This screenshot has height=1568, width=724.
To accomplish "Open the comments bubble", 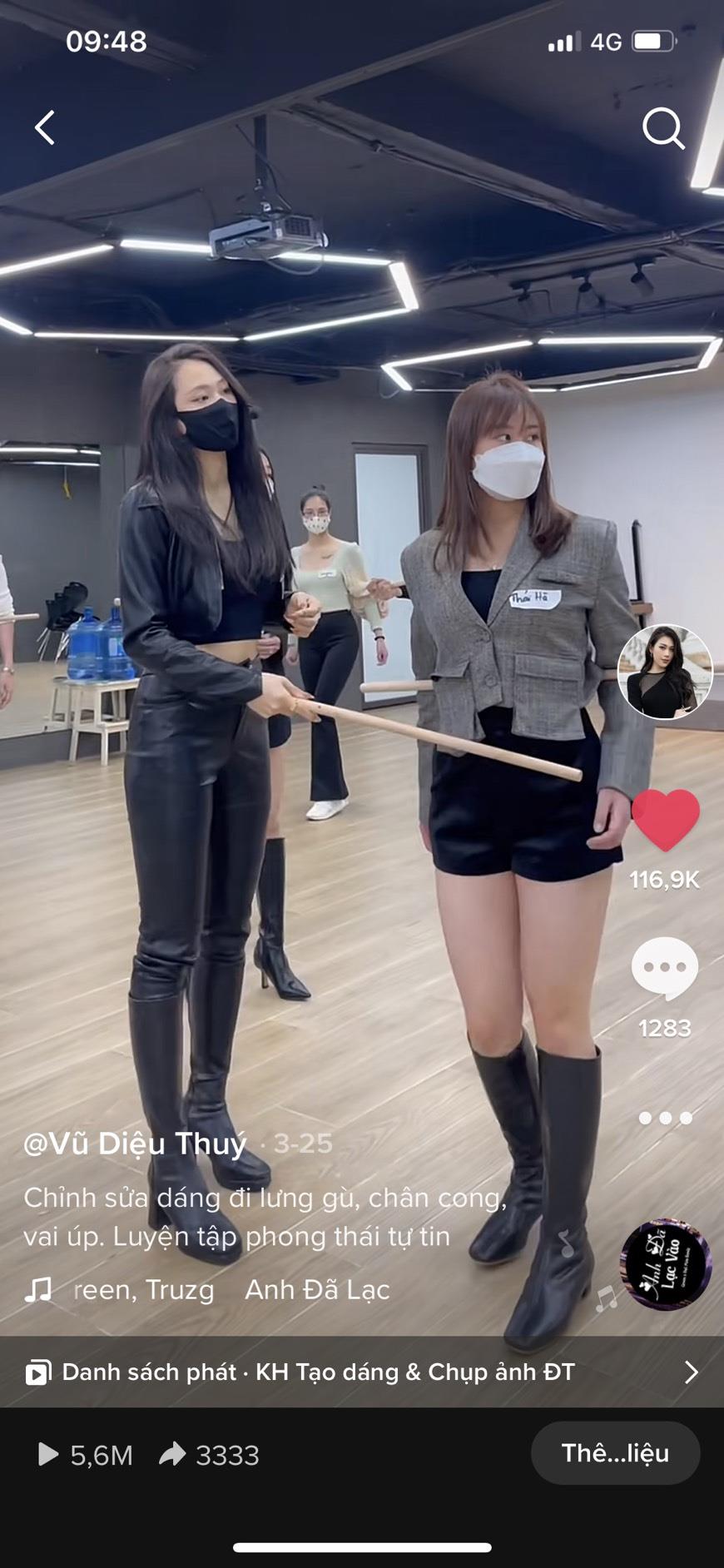I will pyautogui.click(x=664, y=967).
